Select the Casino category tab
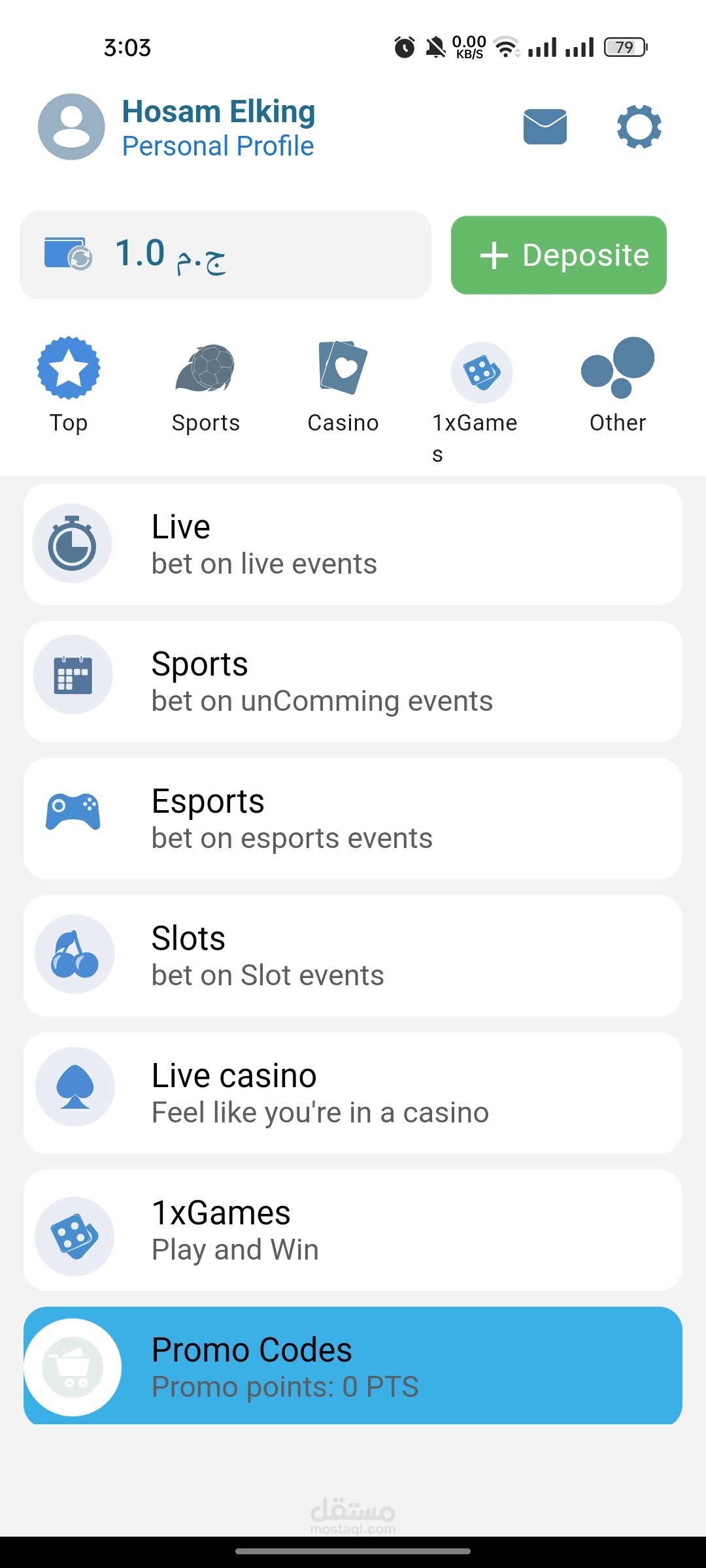706x1568 pixels. click(x=343, y=385)
